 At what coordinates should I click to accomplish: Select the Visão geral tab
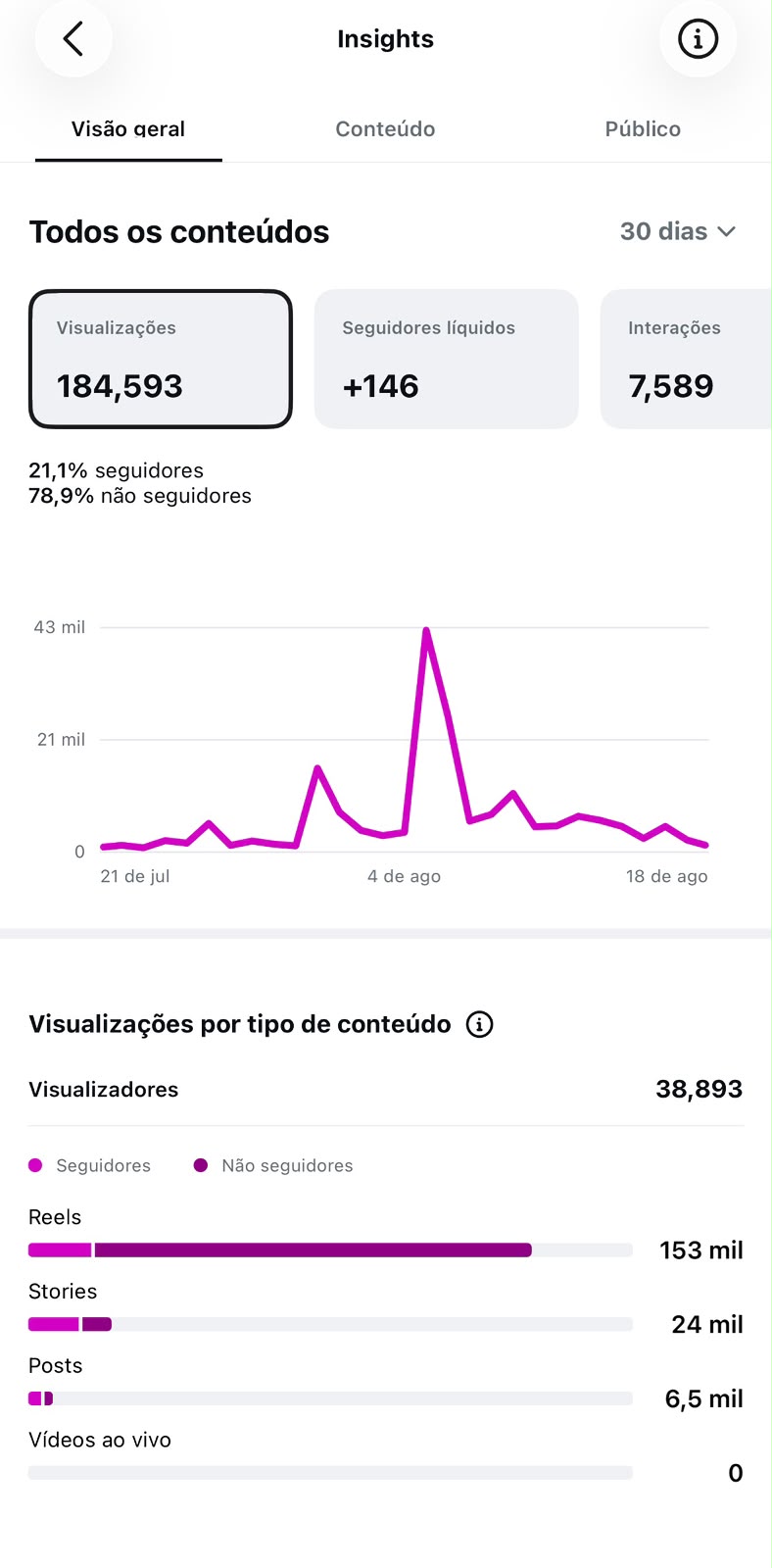pyautogui.click(x=128, y=129)
